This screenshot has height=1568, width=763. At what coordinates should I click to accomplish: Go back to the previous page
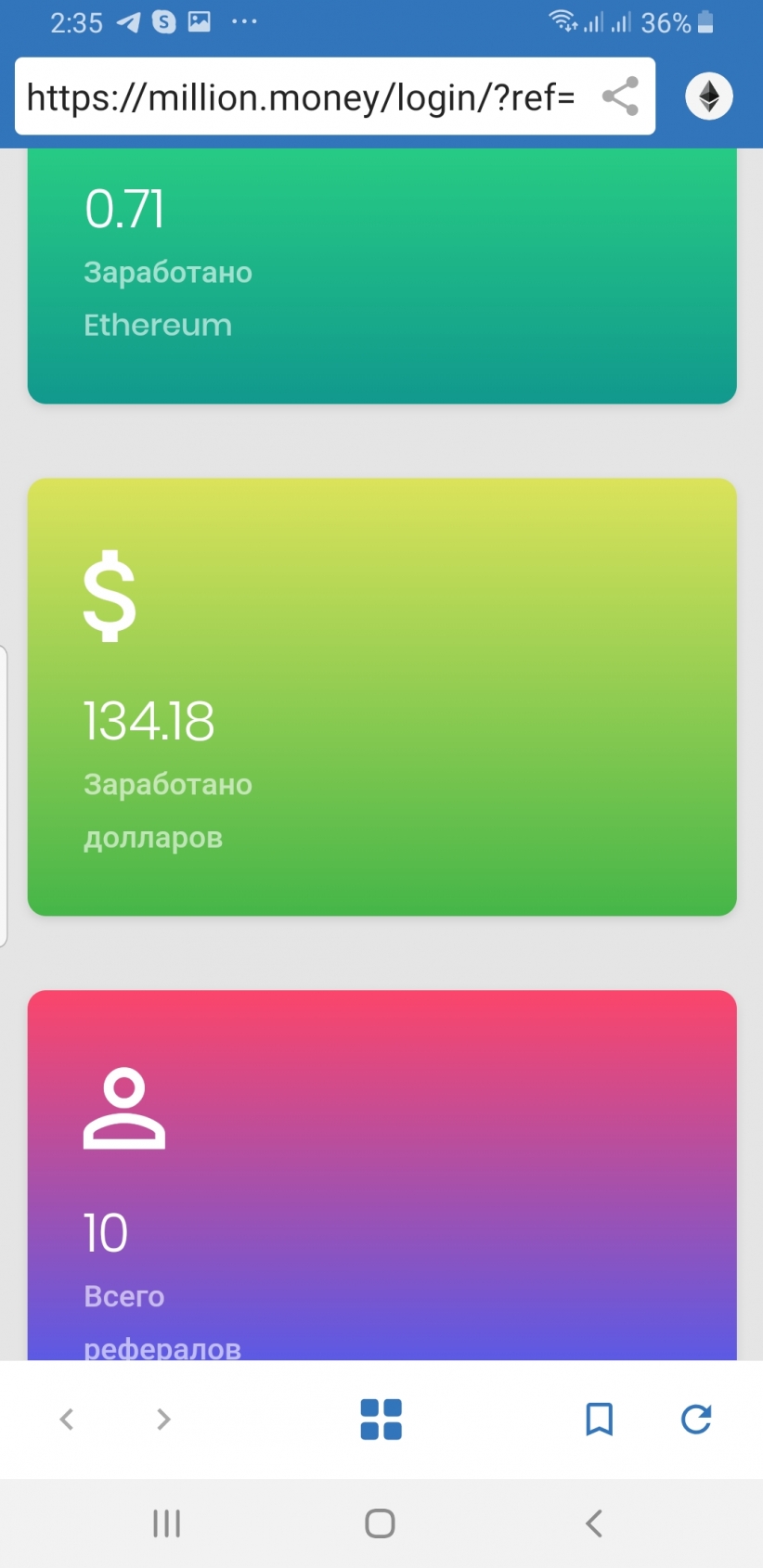point(67,1419)
